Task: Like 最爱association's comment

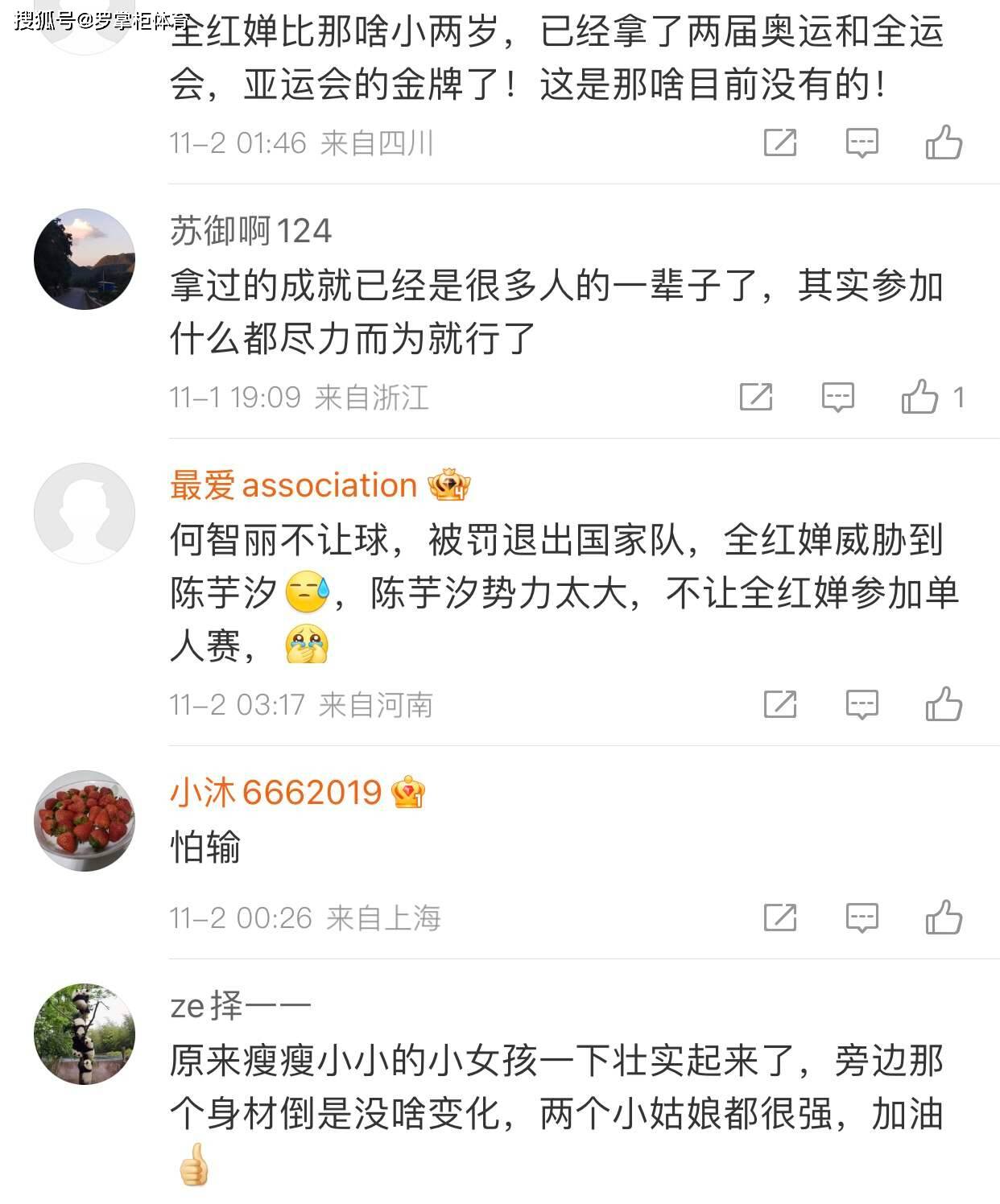Action: [944, 704]
